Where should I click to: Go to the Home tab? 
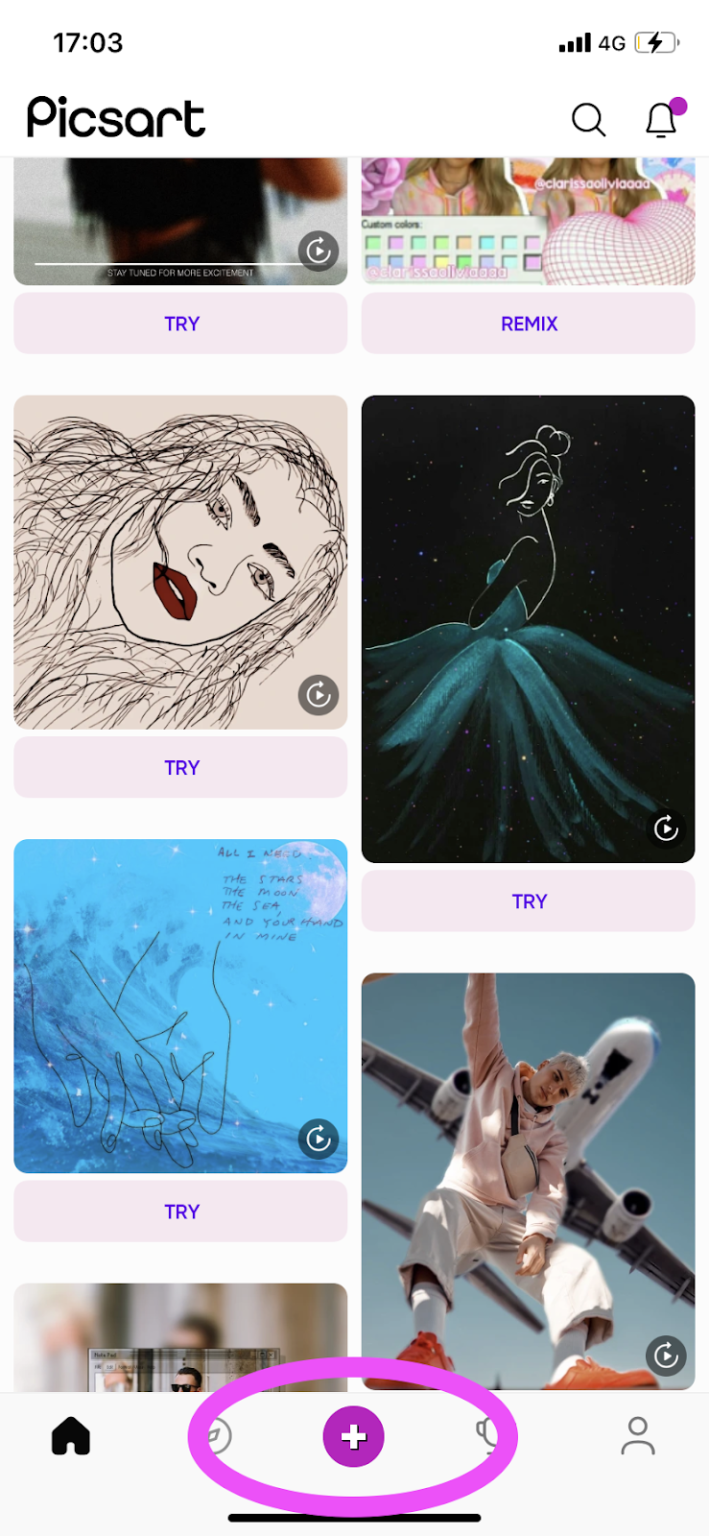pyautogui.click(x=71, y=1437)
